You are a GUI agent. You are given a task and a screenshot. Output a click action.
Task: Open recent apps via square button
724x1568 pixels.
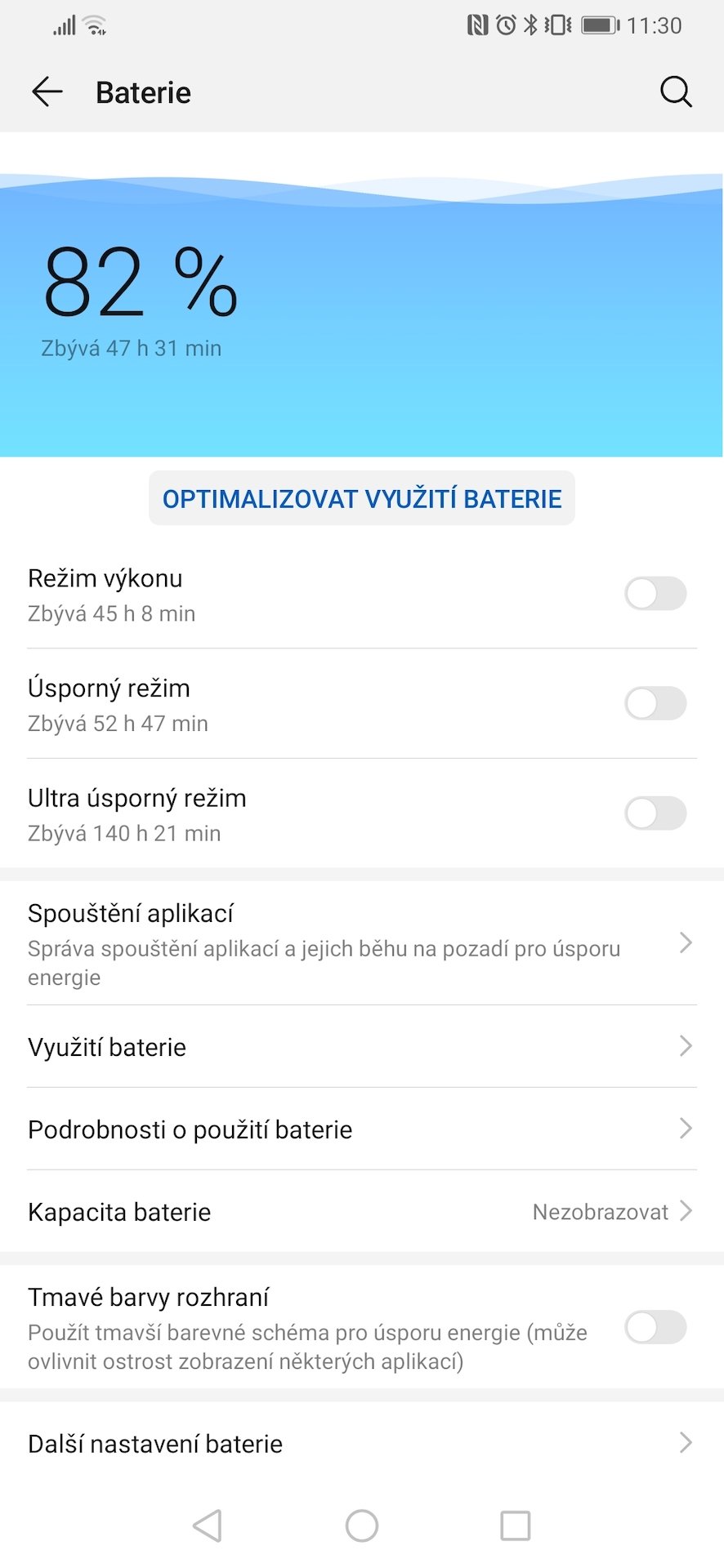pos(516,1526)
